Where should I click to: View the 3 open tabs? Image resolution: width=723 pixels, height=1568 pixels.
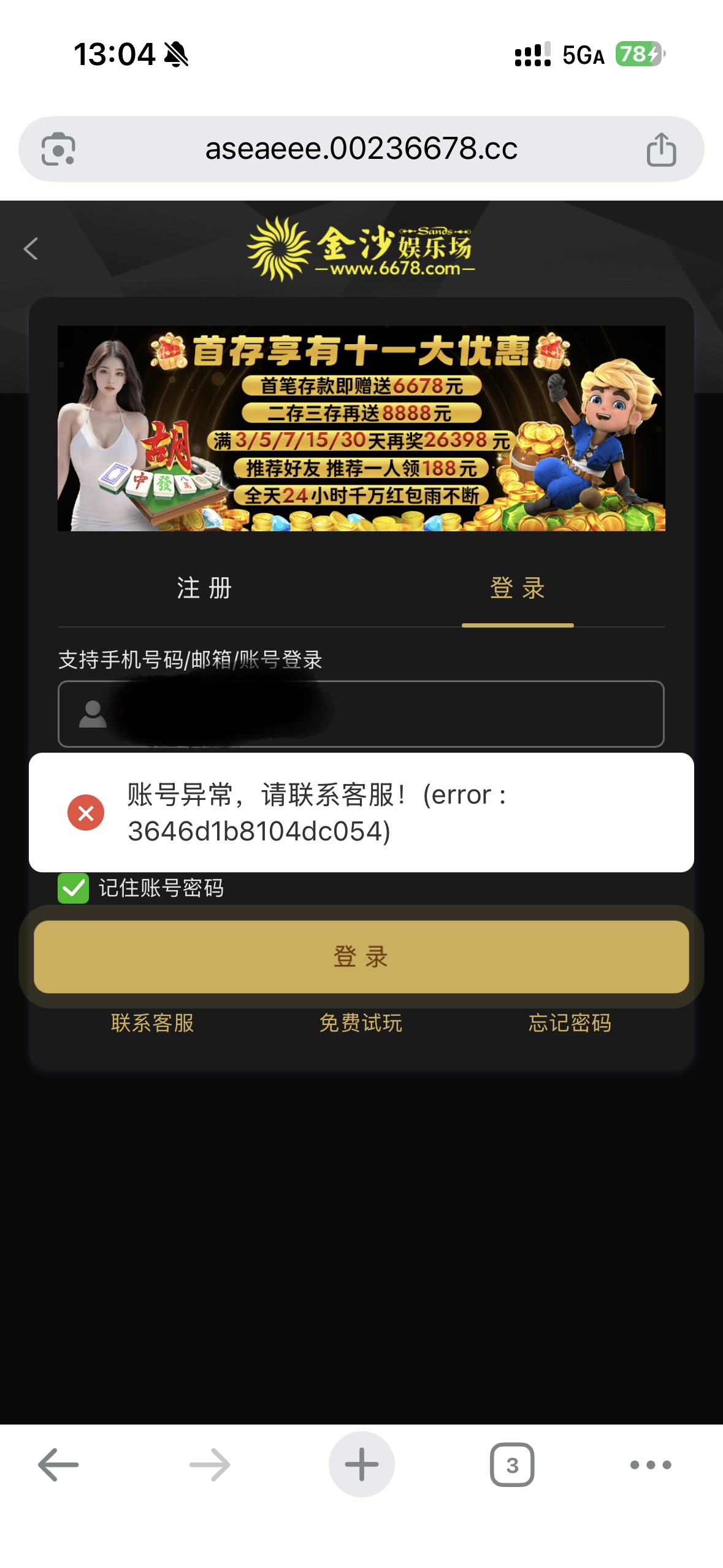[x=512, y=1465]
